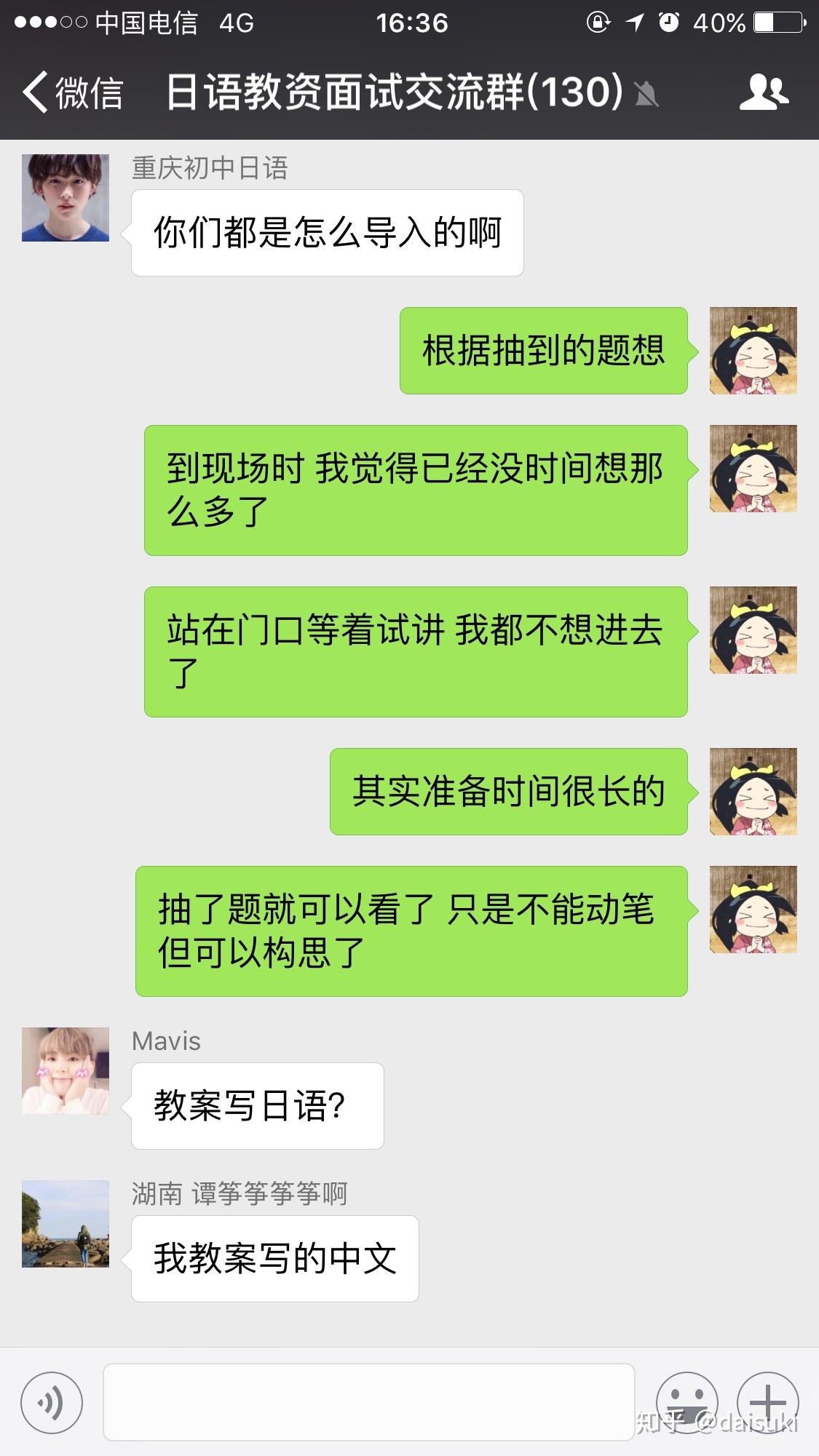The image size is (819, 1456).
Task: Go back to the 微信 chat list
Action: (x=73, y=93)
